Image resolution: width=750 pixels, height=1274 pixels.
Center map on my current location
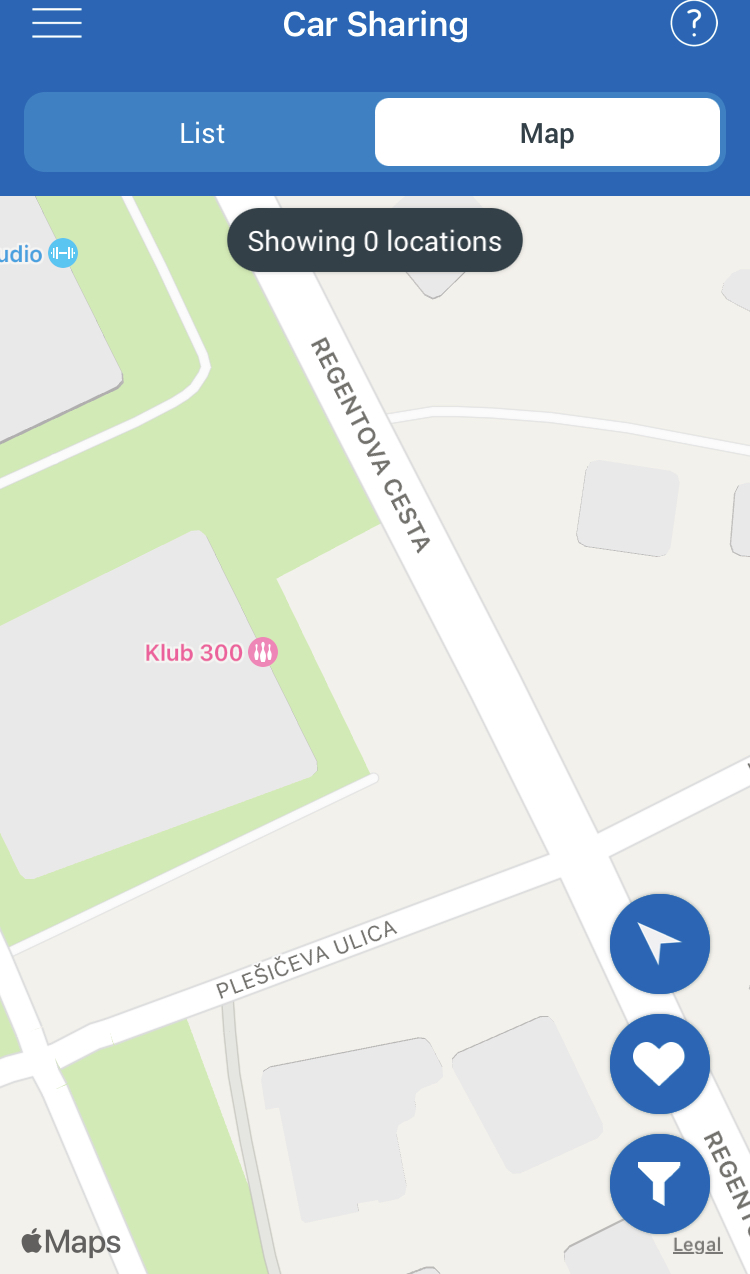(660, 943)
